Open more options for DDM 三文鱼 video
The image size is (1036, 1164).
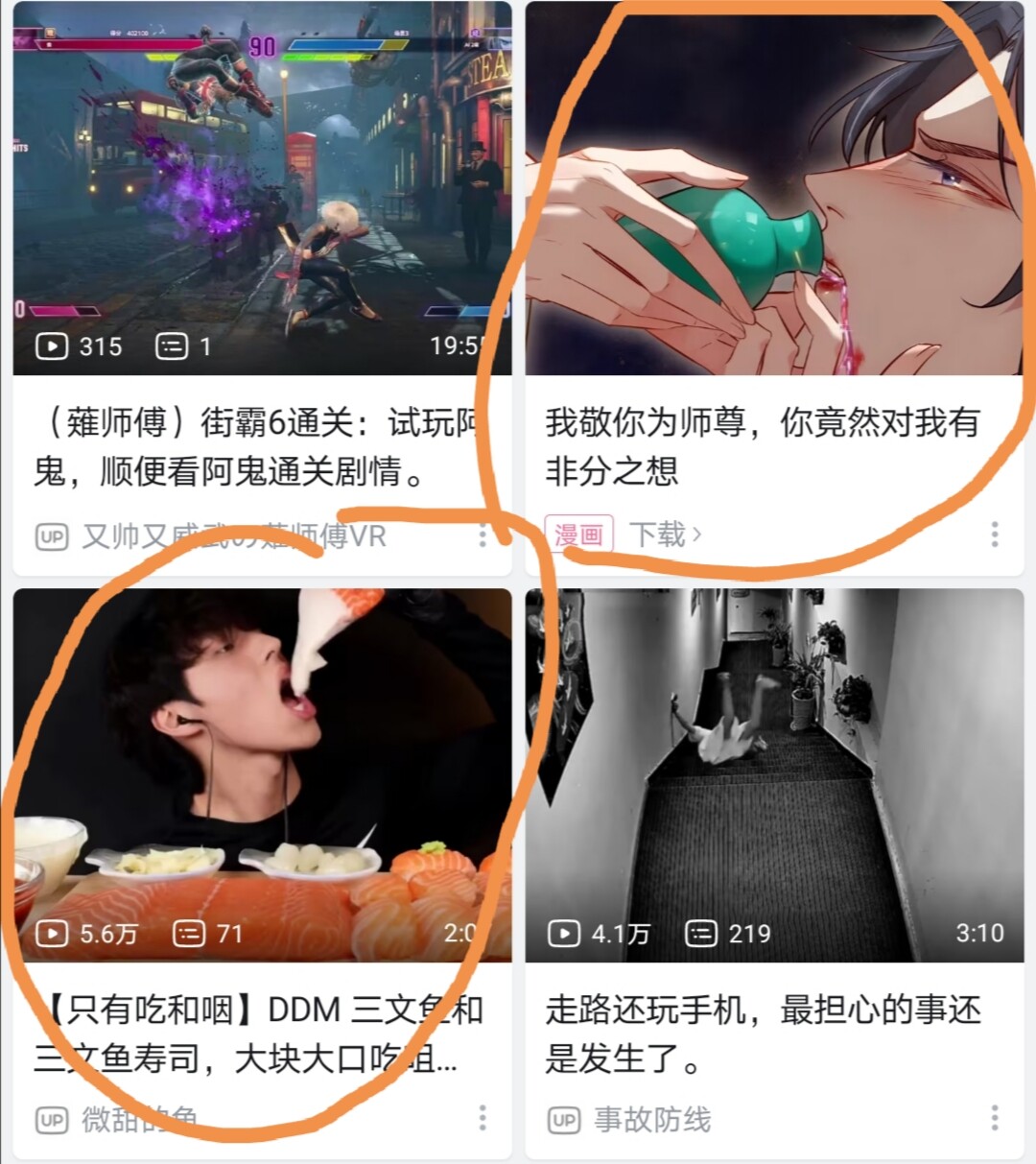pos(483,1118)
